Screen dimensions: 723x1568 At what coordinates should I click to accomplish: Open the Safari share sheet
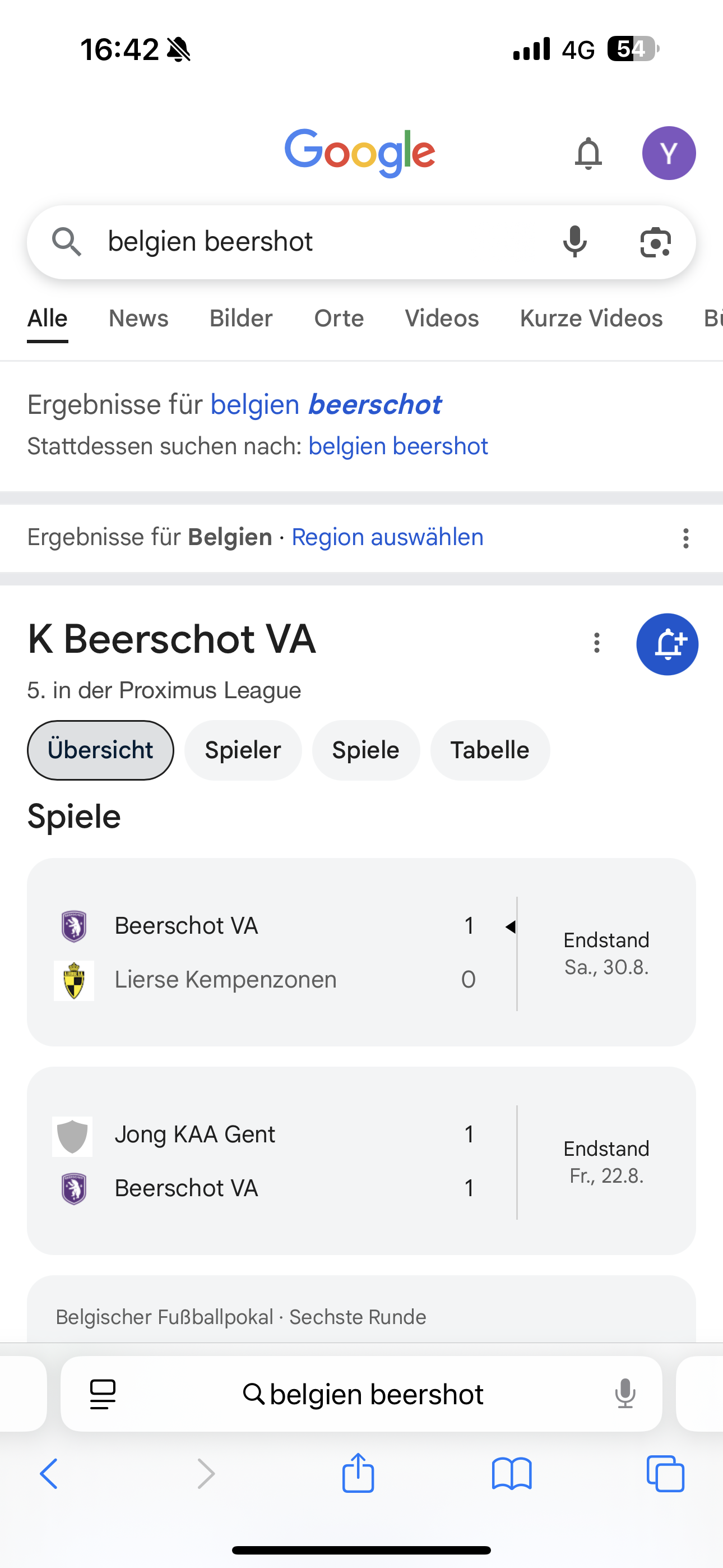click(x=358, y=1474)
